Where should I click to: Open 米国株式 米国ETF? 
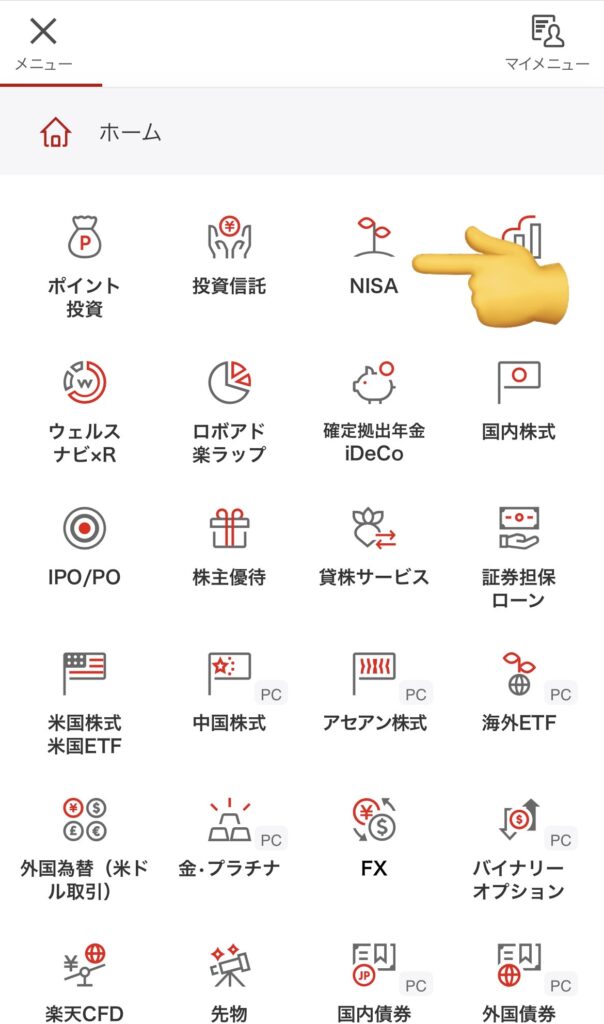pos(84,702)
